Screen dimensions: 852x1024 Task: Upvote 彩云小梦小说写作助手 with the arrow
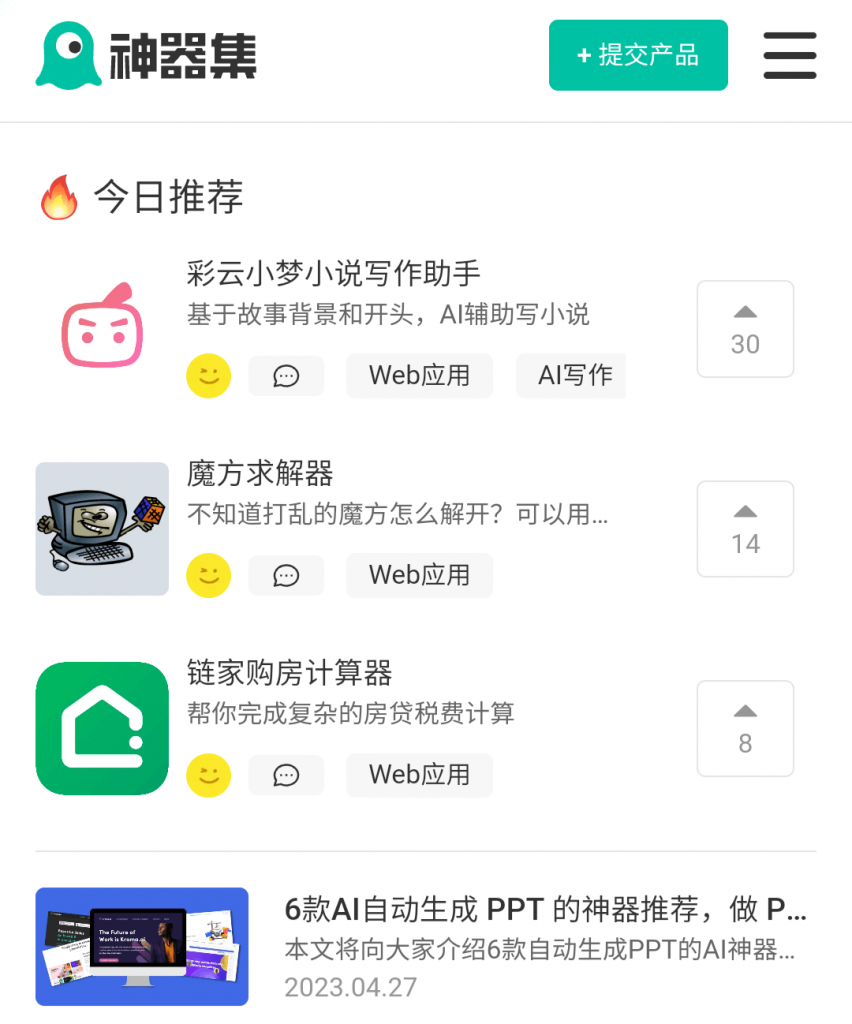(x=745, y=312)
